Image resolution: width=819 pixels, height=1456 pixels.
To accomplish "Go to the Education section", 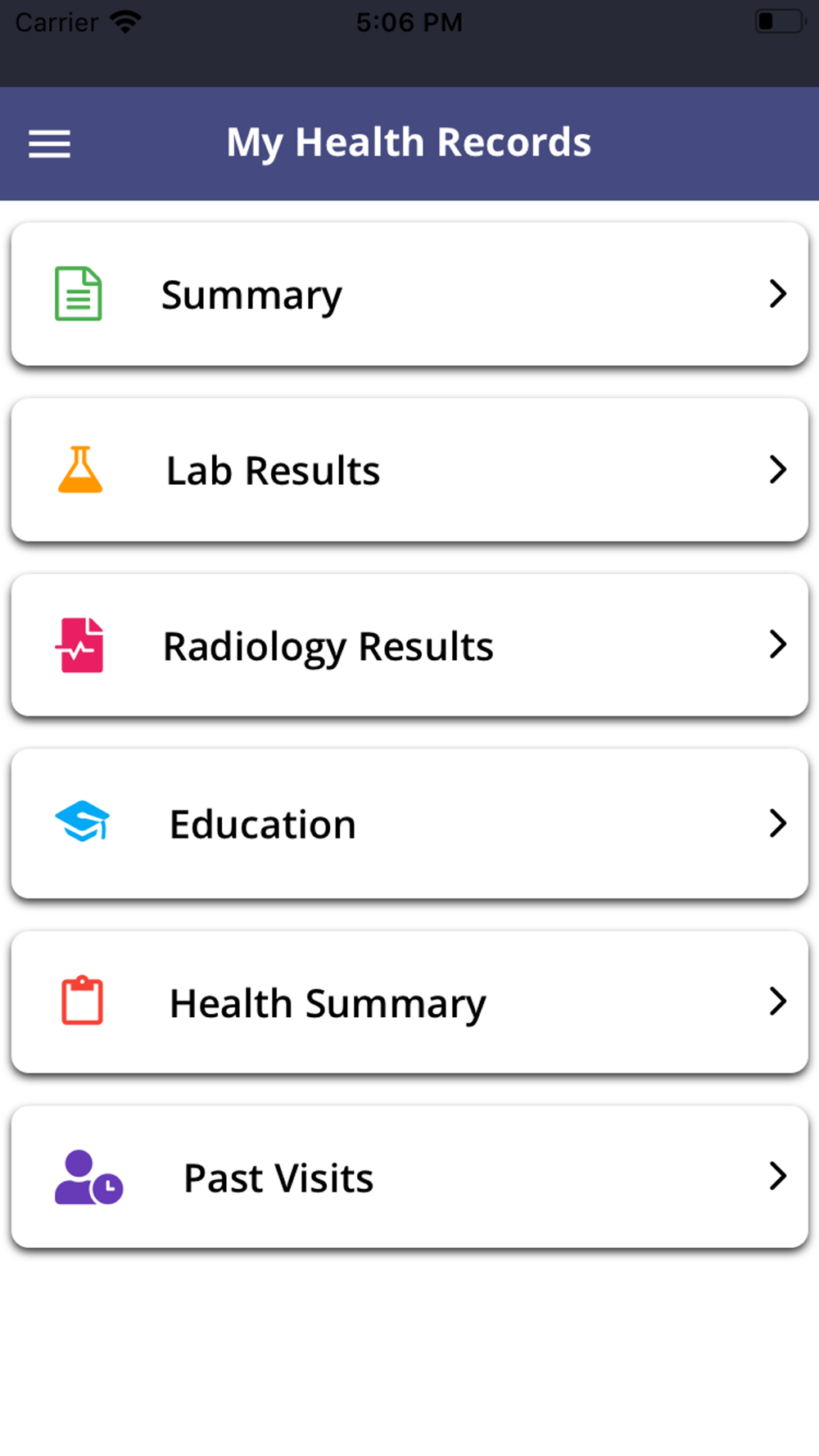I will click(409, 823).
